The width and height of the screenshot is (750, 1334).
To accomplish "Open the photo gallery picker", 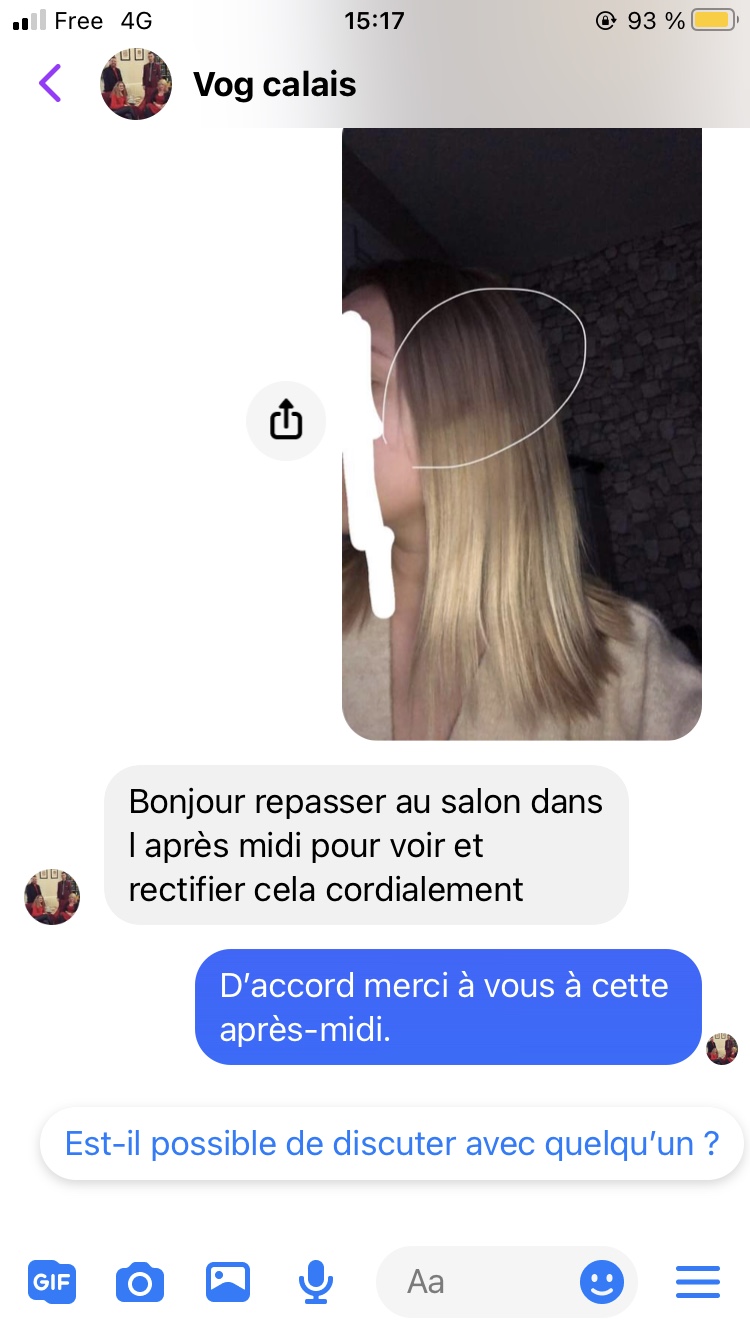I will pos(228,1281).
